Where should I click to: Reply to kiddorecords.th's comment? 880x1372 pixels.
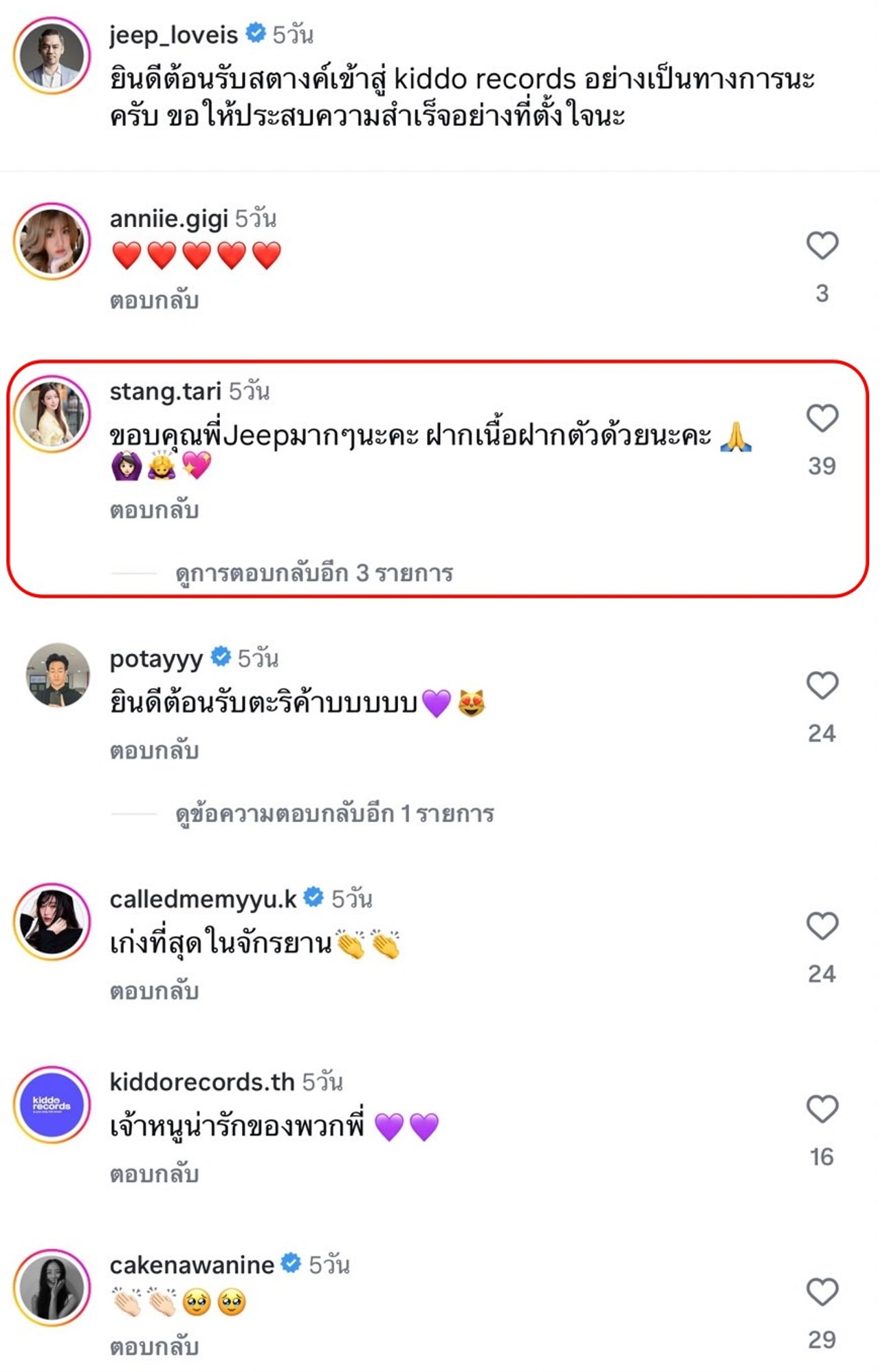point(154,1175)
